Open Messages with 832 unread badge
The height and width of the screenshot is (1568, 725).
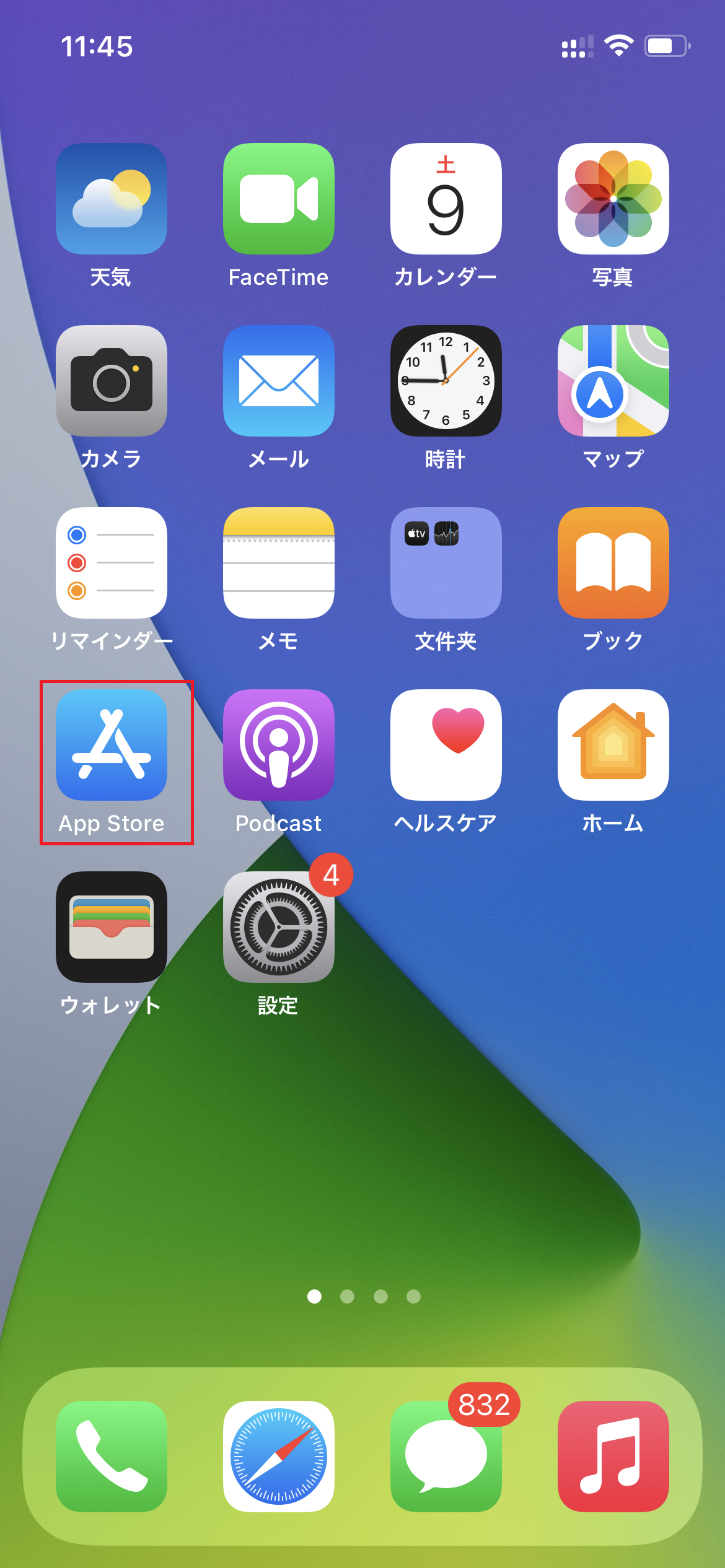pyautogui.click(x=446, y=1457)
